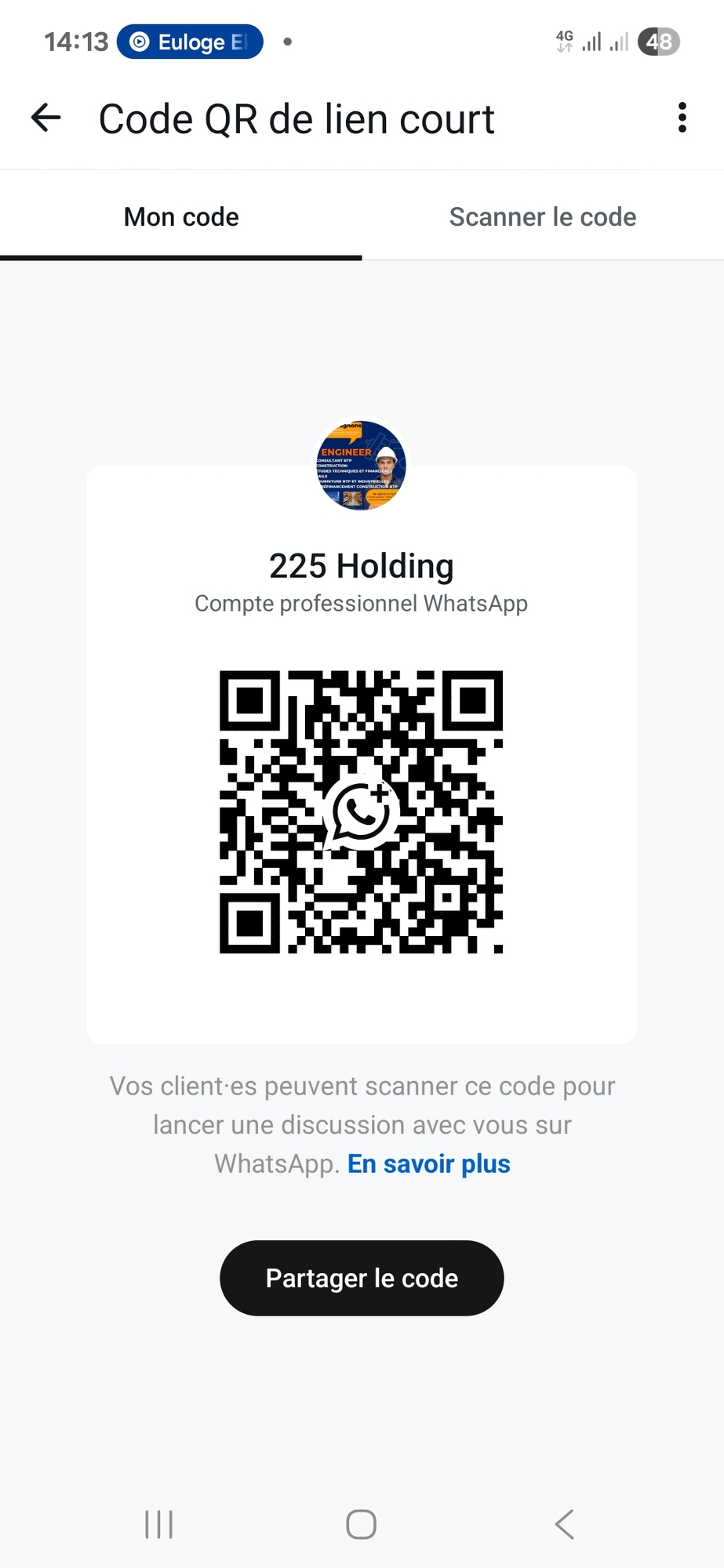The height and width of the screenshot is (1568, 724).
Task: Select the Mon code tab
Action: coord(181,217)
